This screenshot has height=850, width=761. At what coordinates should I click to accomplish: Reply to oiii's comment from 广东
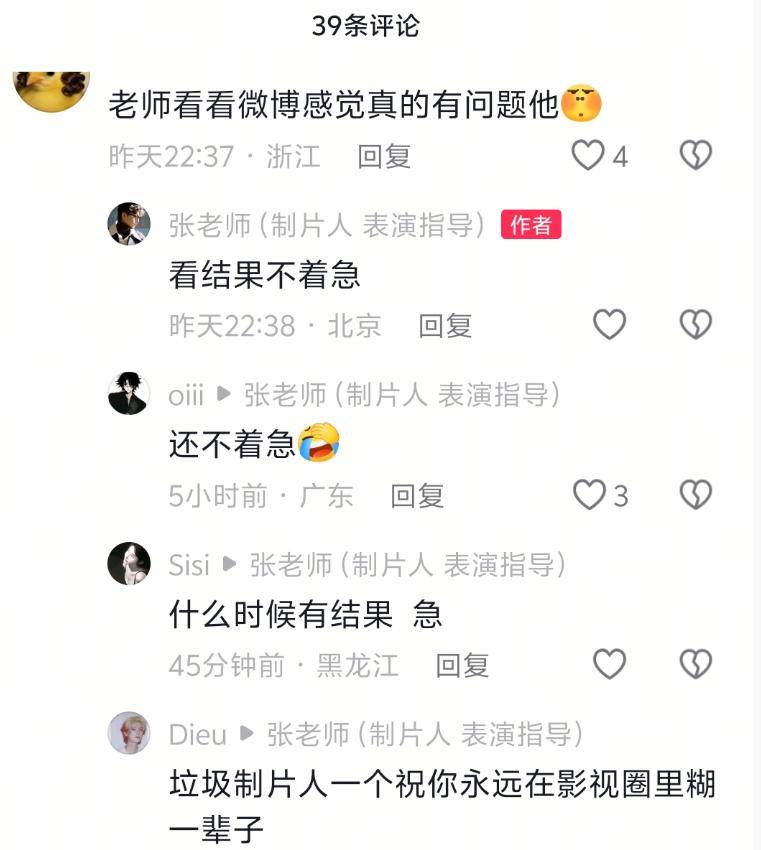(x=417, y=496)
